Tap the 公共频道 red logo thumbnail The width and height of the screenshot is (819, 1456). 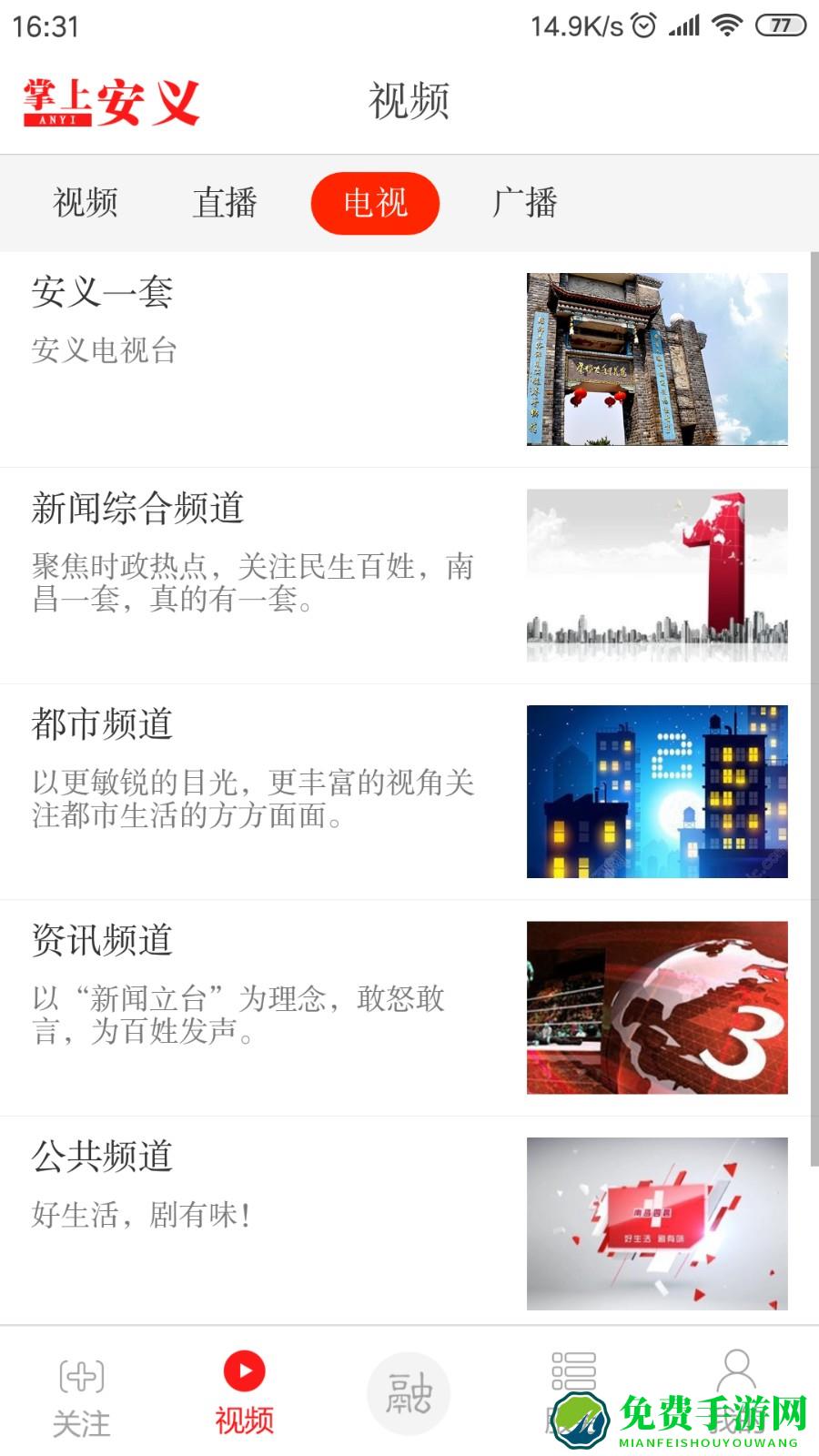(x=657, y=1225)
